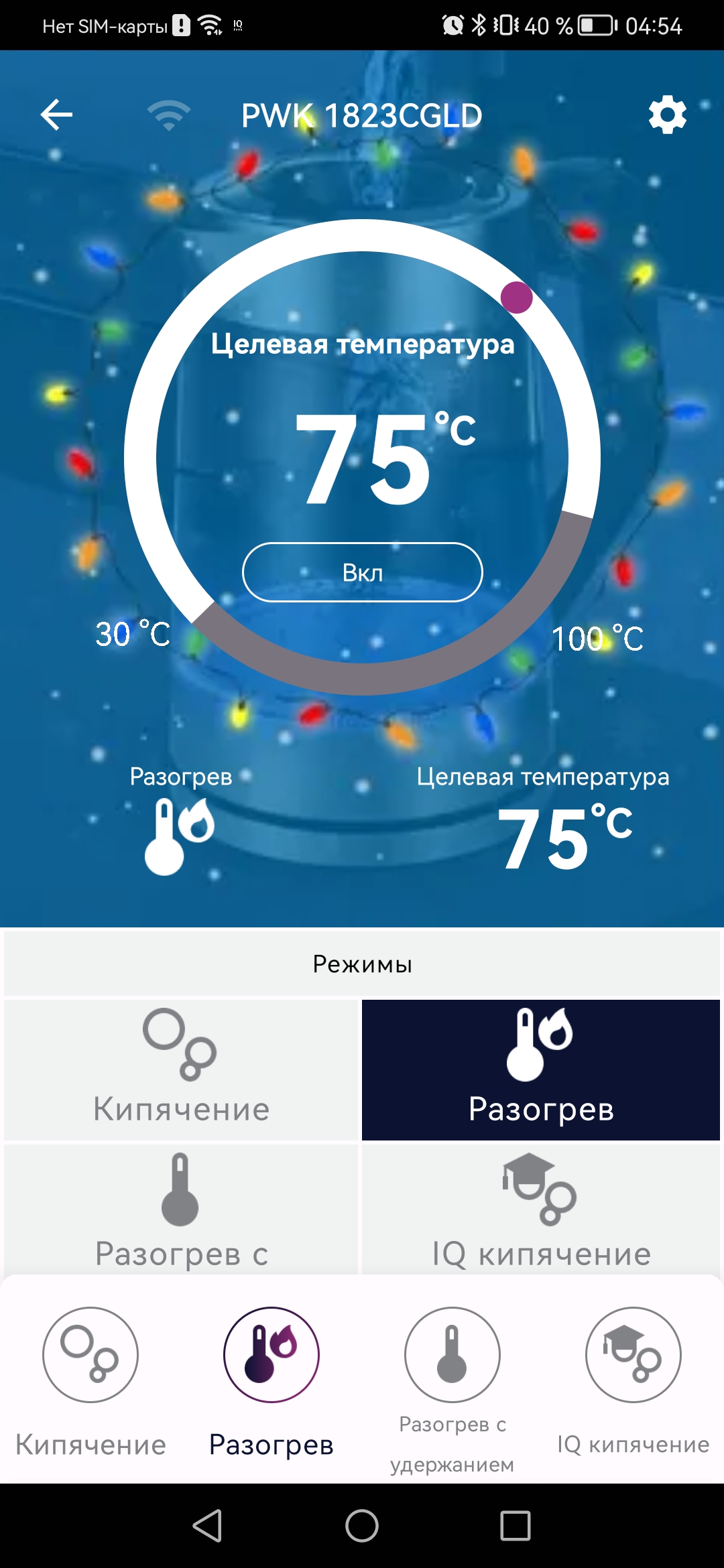Image resolution: width=724 pixels, height=1568 pixels.
Task: Choose the round Разогрев с удержанием shortcut
Action: pyautogui.click(x=452, y=1355)
